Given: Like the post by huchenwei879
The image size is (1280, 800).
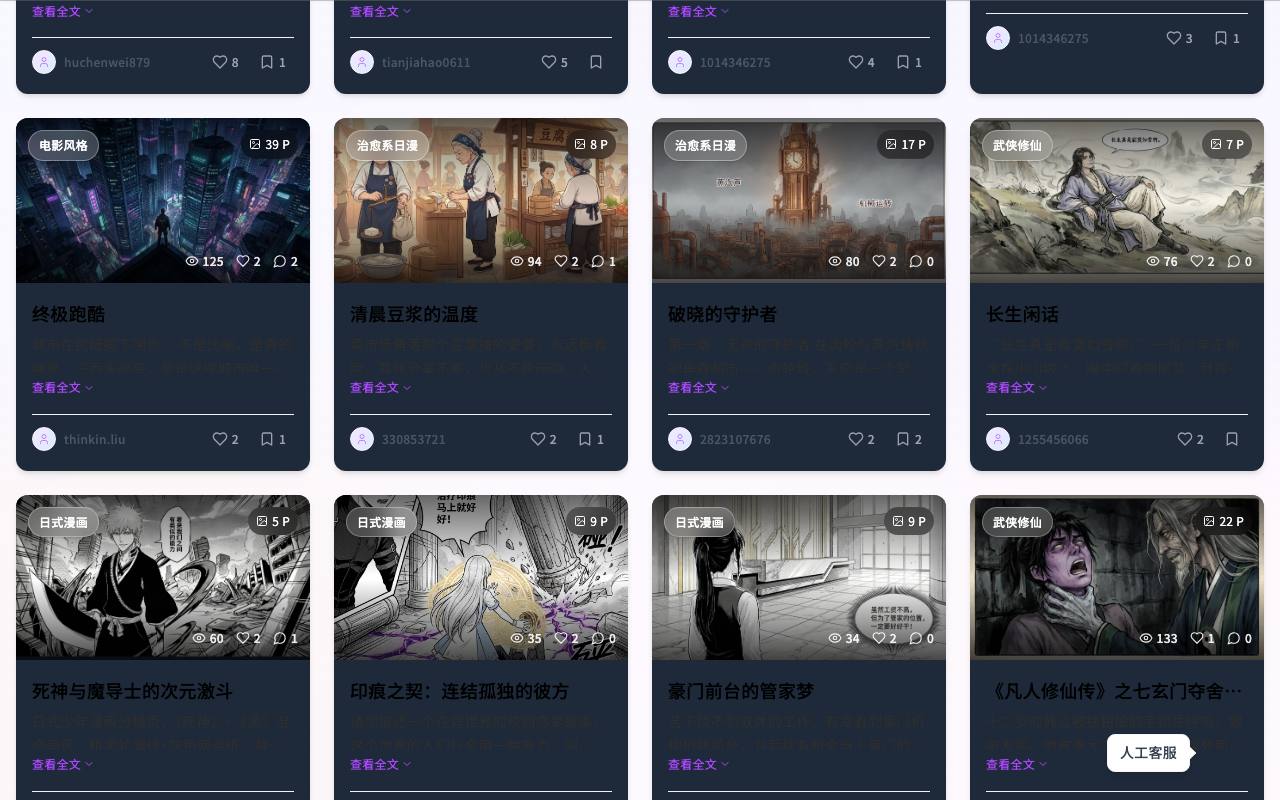Looking at the screenshot, I should coord(226,62).
